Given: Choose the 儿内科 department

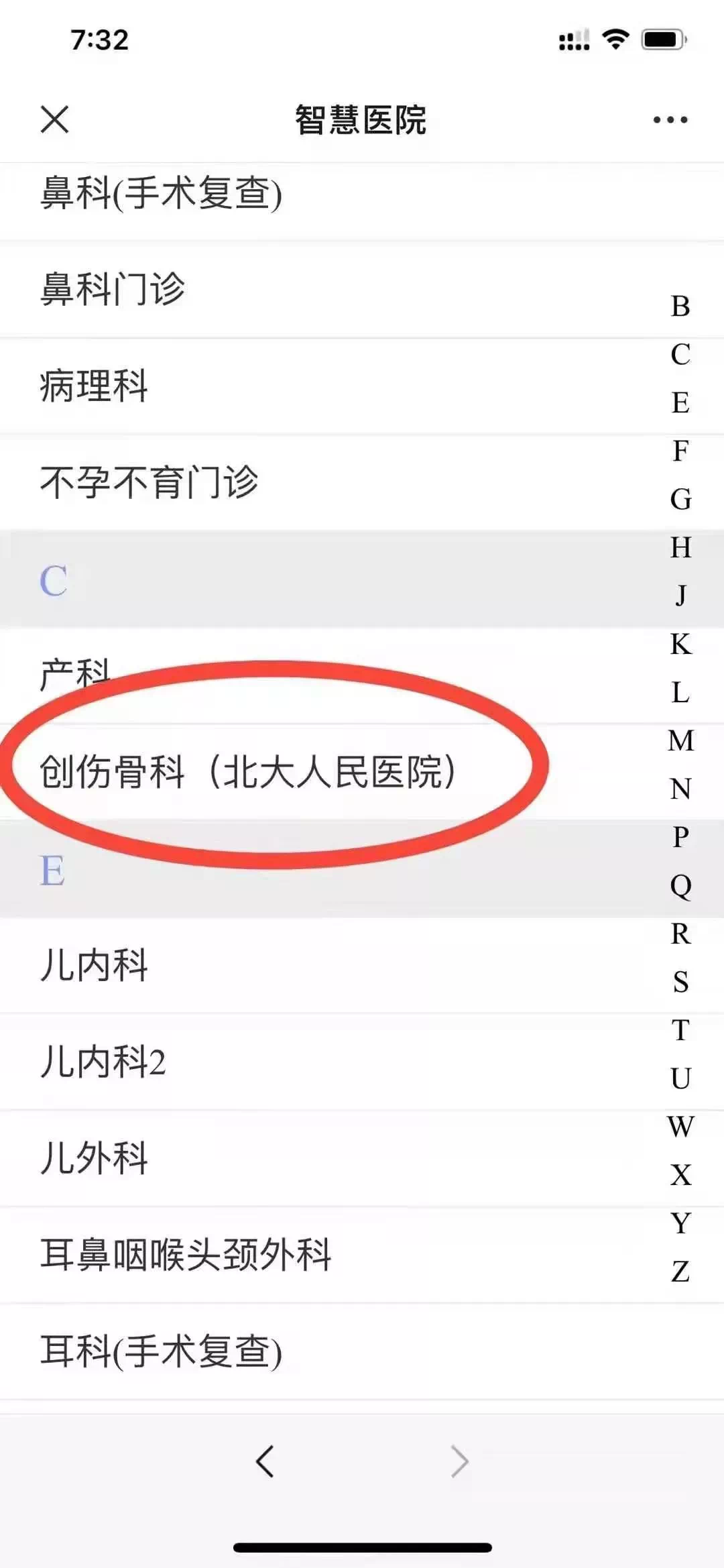Looking at the screenshot, I should pos(362,965).
